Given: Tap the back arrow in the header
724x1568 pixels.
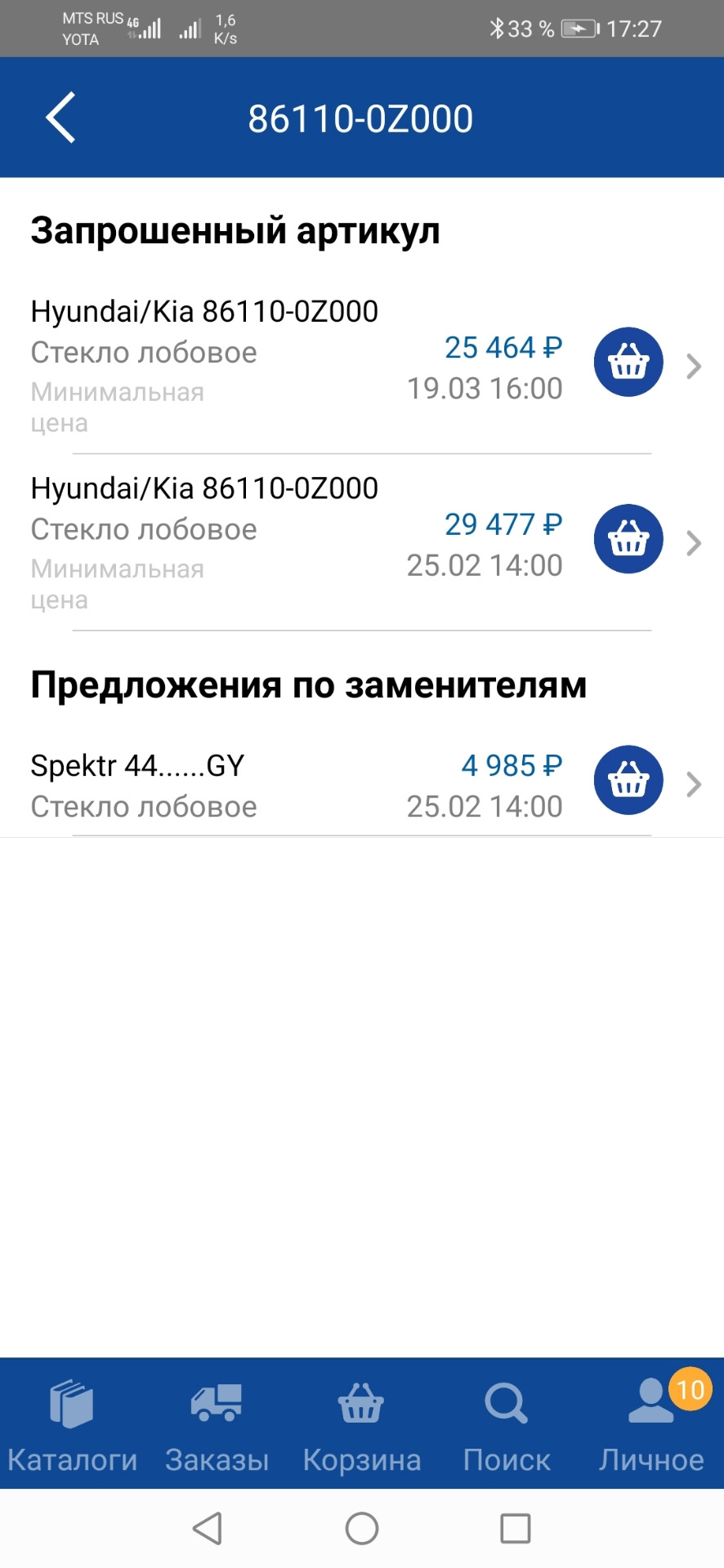Looking at the screenshot, I should point(60,117).
